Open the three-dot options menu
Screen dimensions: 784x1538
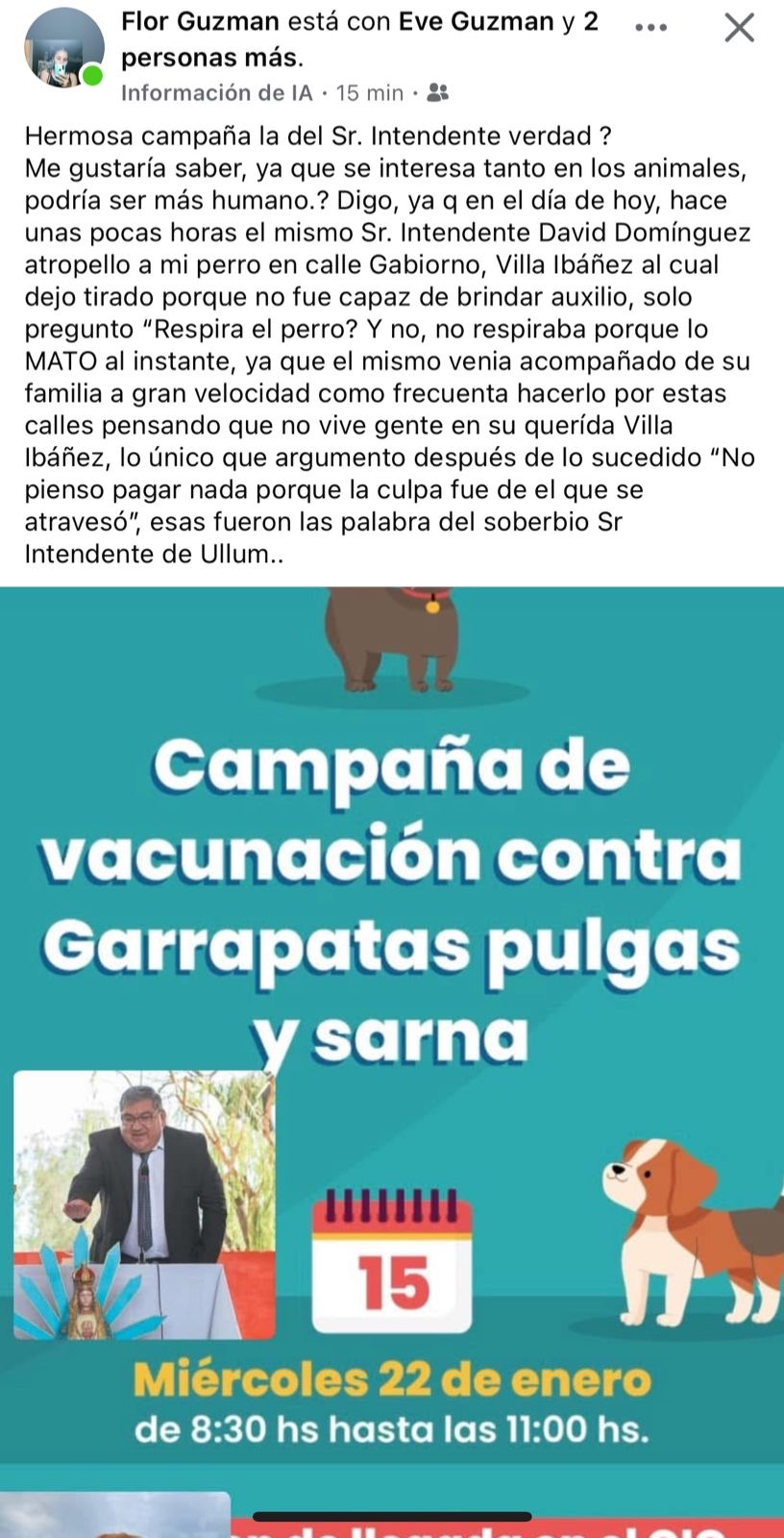(651, 27)
